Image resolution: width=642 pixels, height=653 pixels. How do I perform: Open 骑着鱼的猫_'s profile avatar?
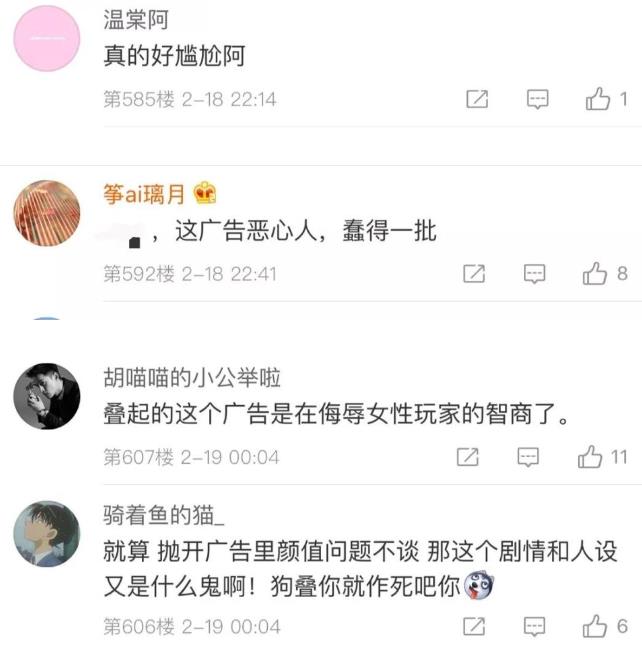[46, 533]
